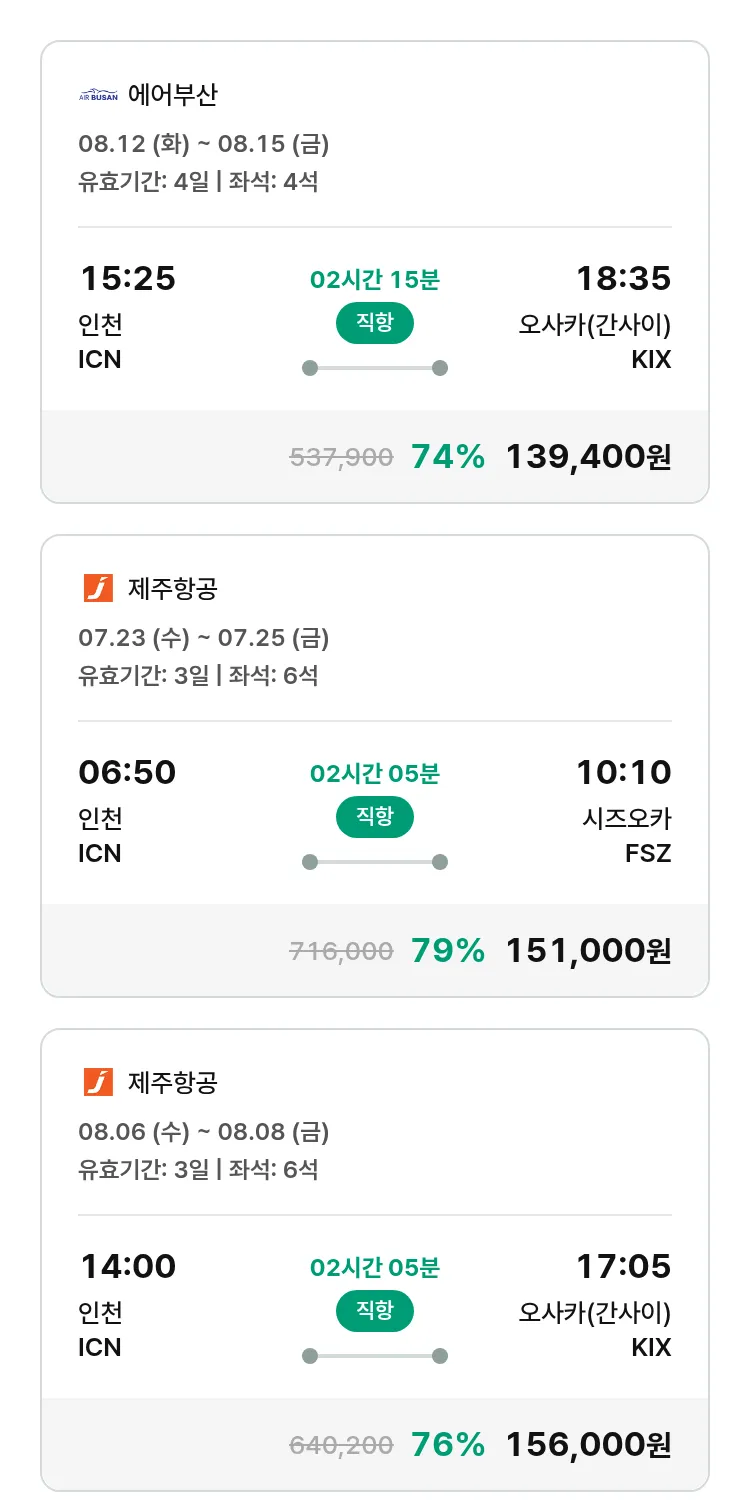Select the FSZ destination code
This screenshot has width=750, height=1510.
pos(650,854)
